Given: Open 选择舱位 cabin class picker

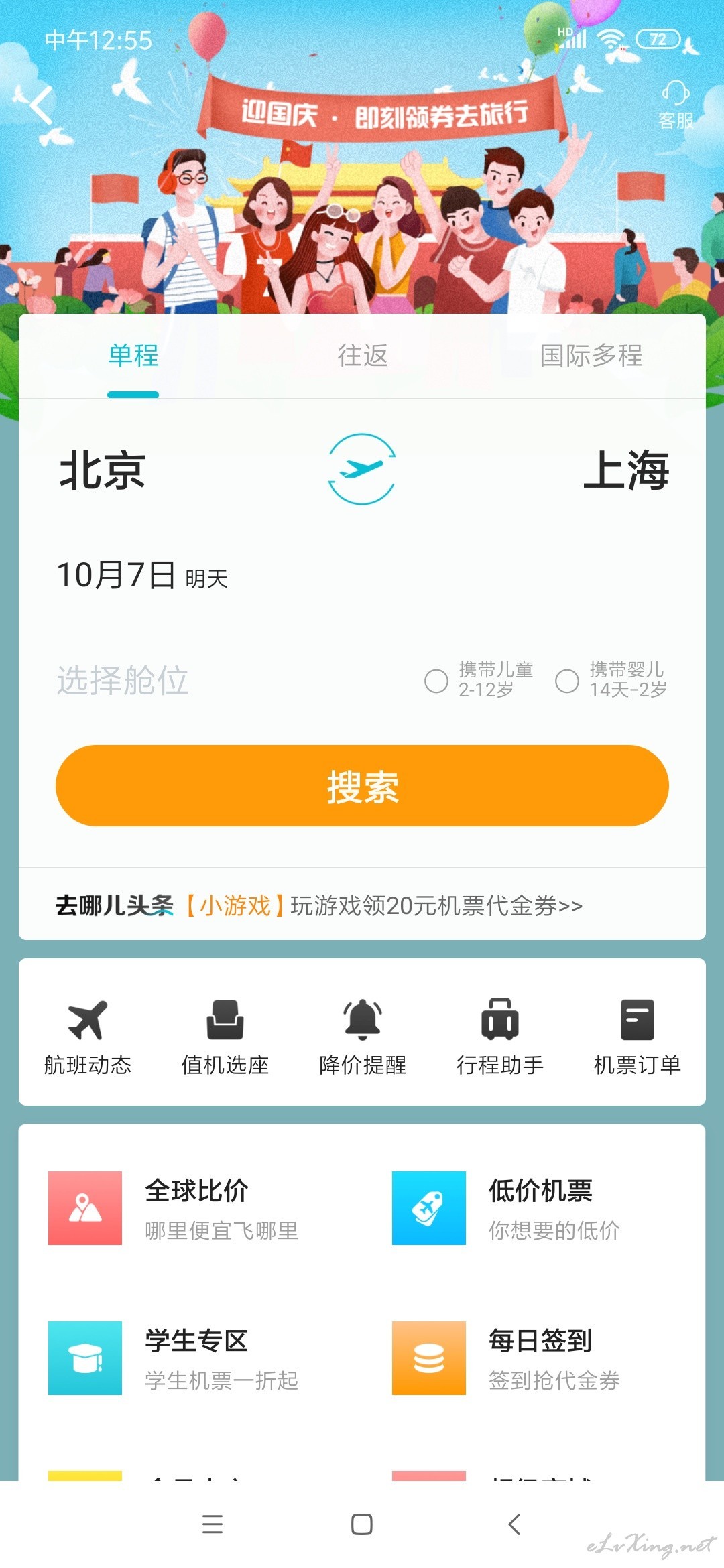Looking at the screenshot, I should pyautogui.click(x=123, y=681).
